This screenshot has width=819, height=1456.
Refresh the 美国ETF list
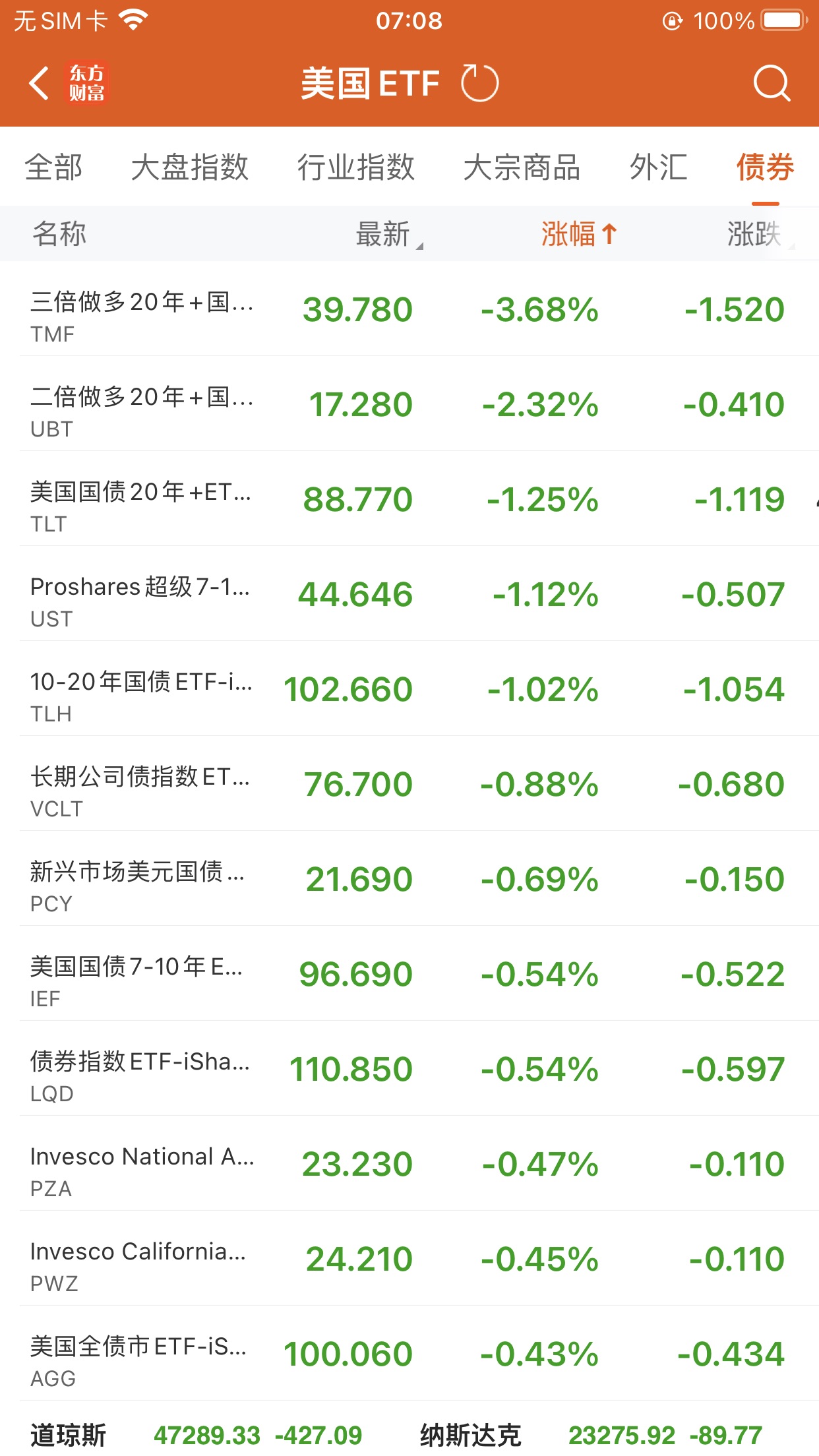tap(479, 84)
